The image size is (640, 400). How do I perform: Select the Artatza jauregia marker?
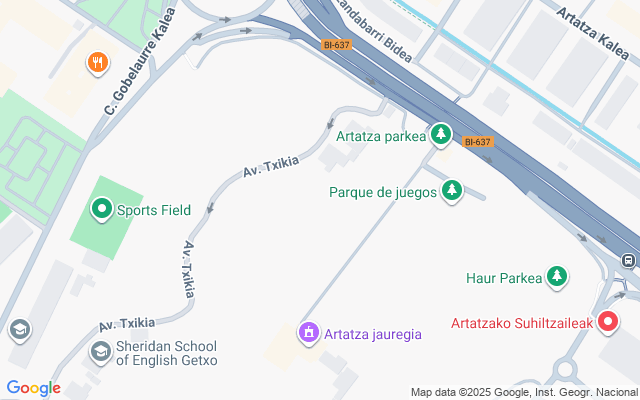point(308,333)
